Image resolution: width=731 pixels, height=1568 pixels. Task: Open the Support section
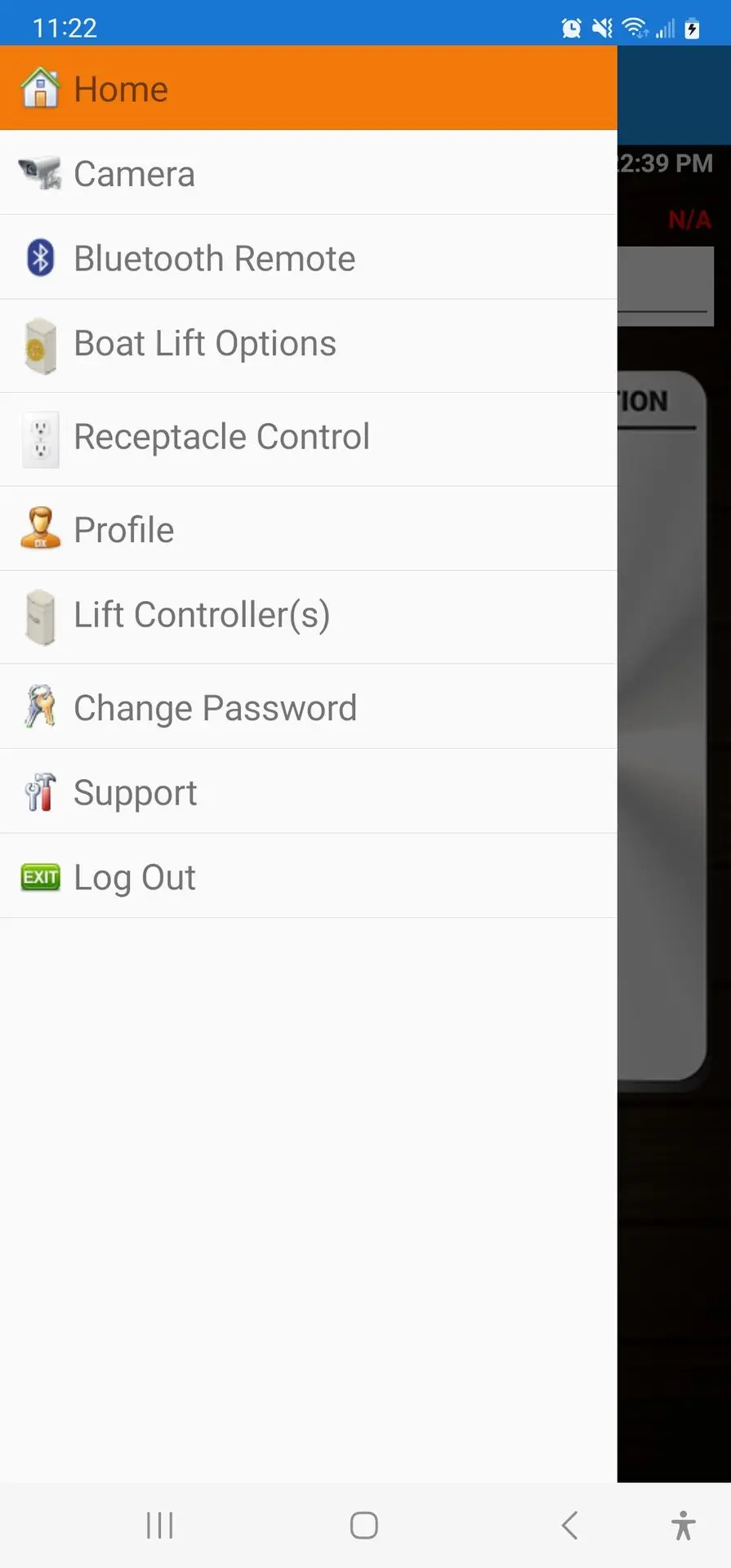pos(309,792)
